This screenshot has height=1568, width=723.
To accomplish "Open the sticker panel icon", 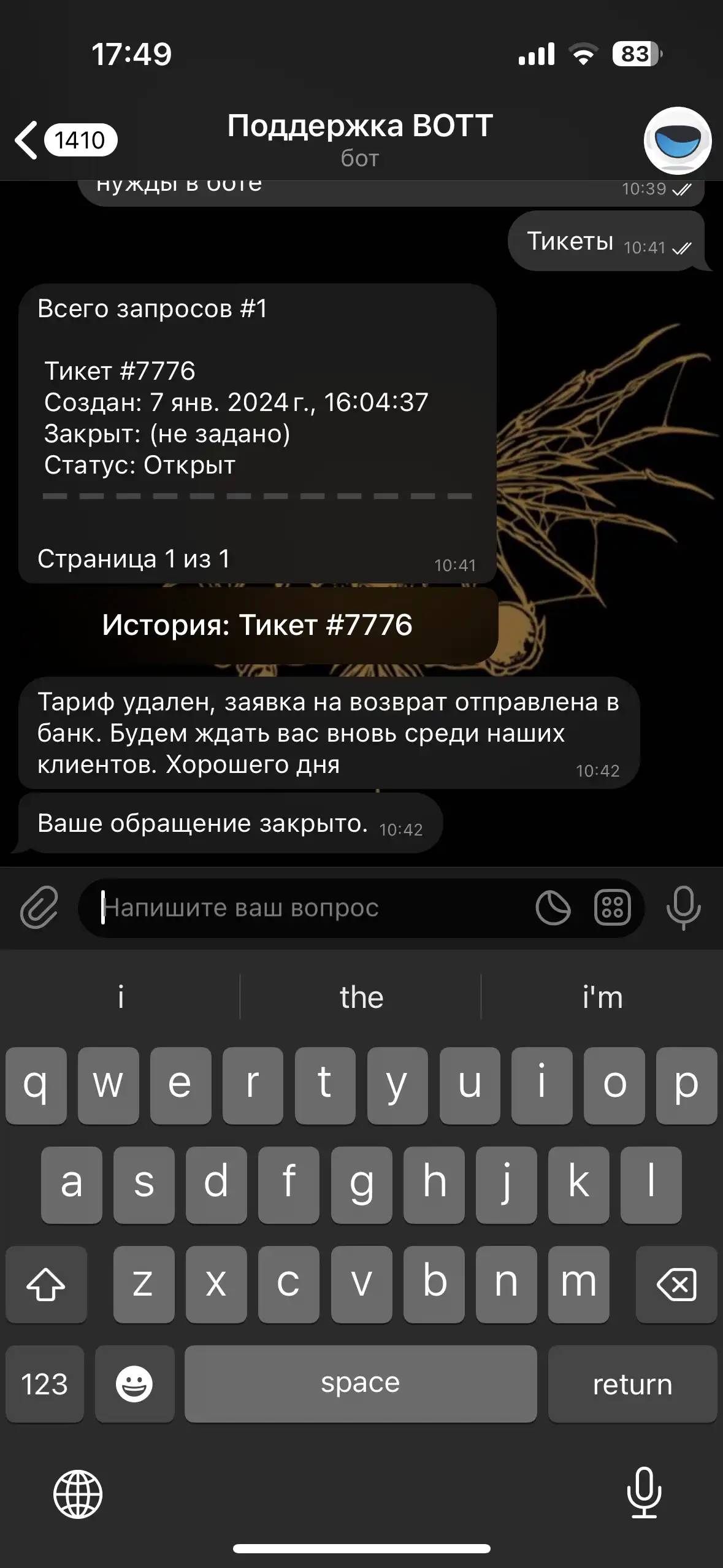I will tap(553, 907).
